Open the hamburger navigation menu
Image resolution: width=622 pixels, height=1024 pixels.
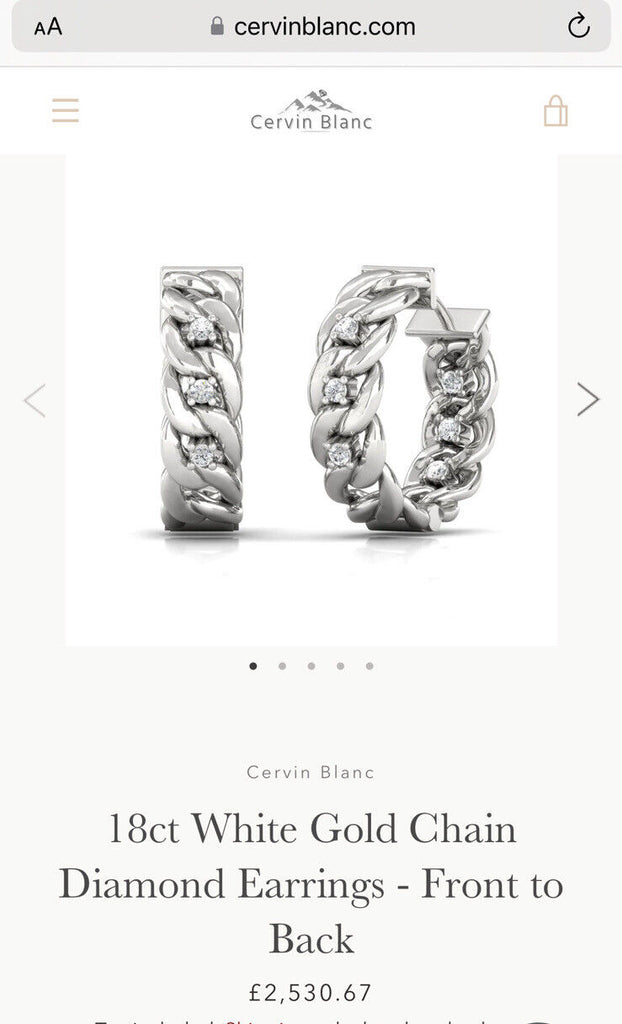tap(65, 110)
